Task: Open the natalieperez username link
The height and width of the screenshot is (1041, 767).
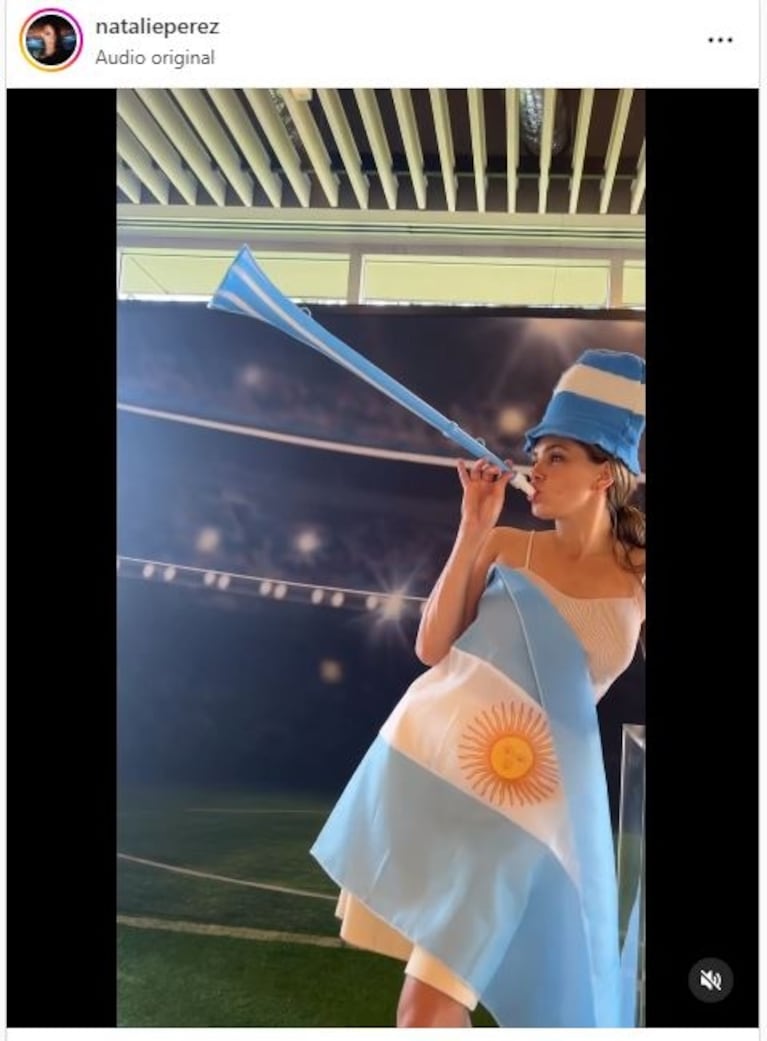Action: pyautogui.click(x=157, y=27)
